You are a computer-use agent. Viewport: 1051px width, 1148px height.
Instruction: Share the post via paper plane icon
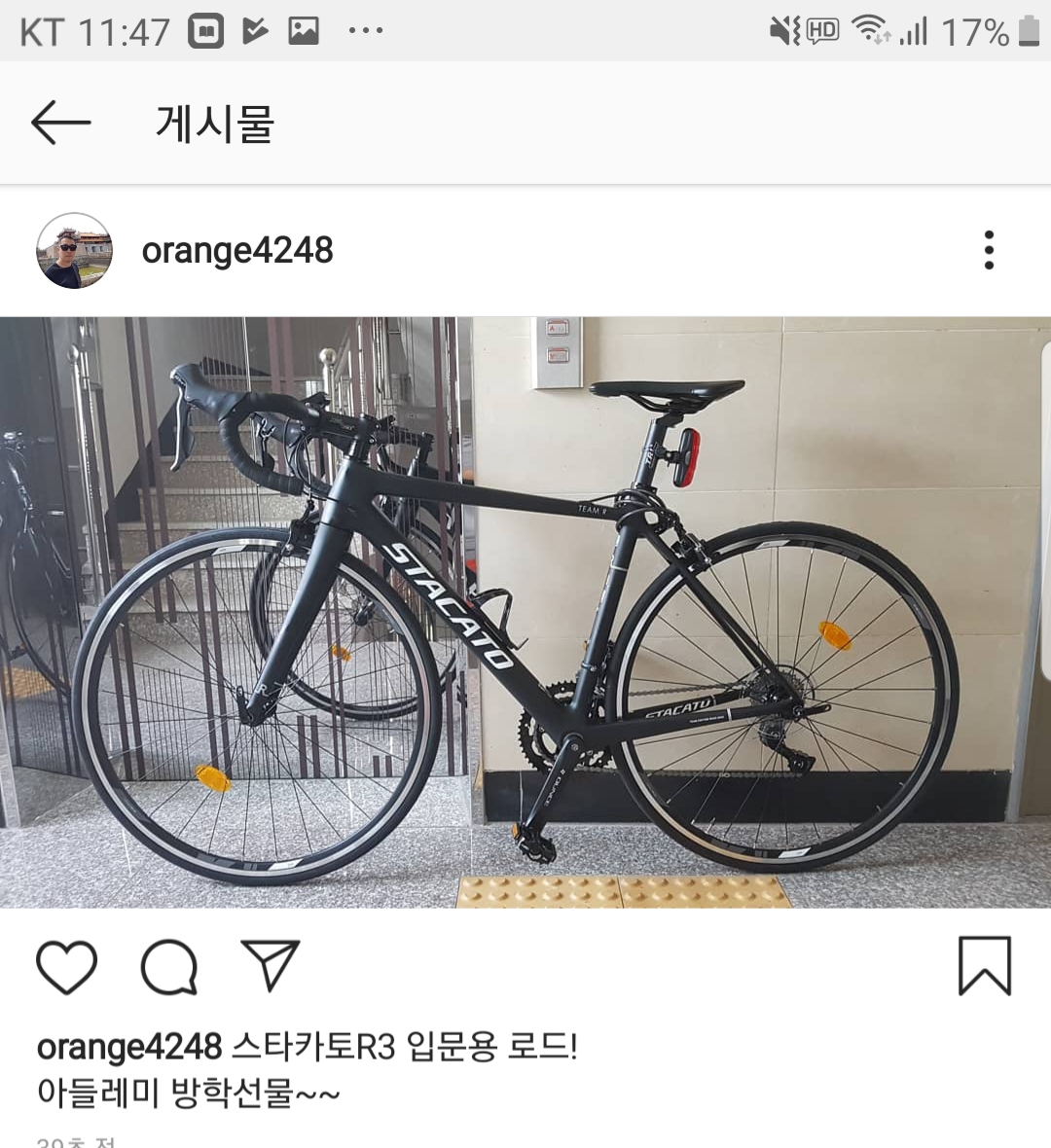pos(270,965)
